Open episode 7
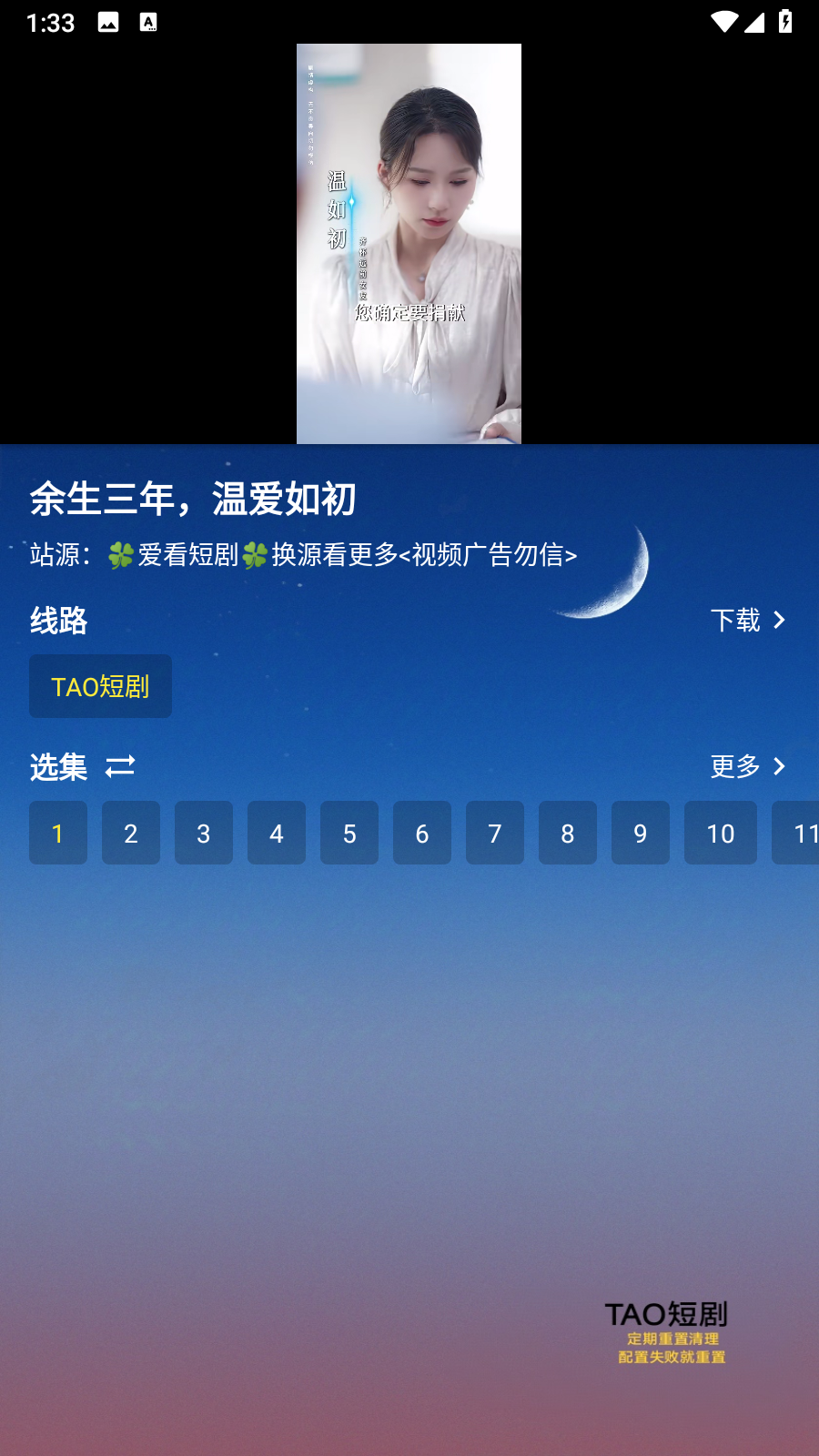 click(x=495, y=833)
